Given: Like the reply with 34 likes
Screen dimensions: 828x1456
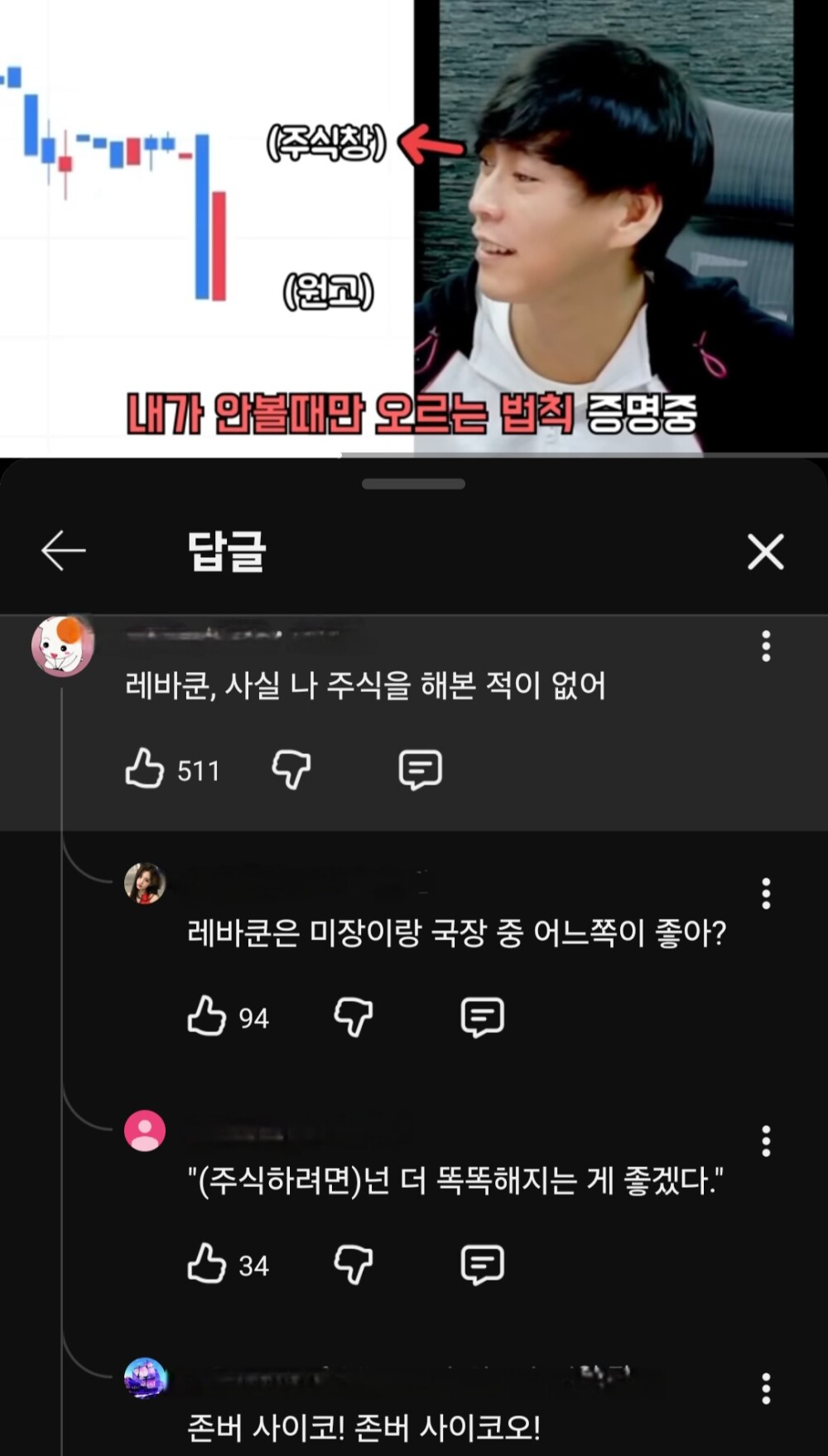Looking at the screenshot, I should (x=207, y=1264).
